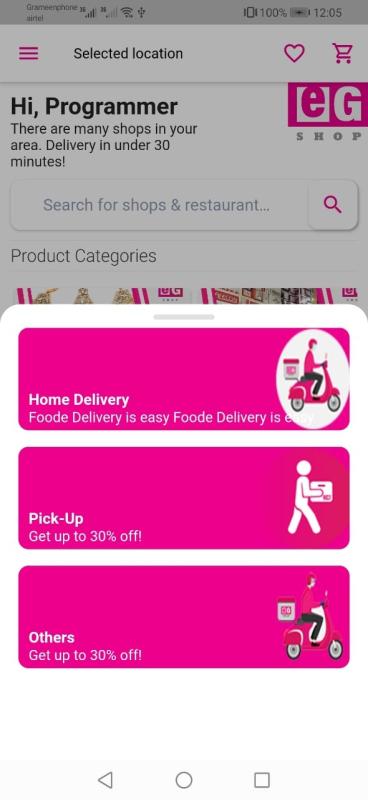The width and height of the screenshot is (368, 800).
Task: Open the shopping cart
Action: pyautogui.click(x=342, y=53)
